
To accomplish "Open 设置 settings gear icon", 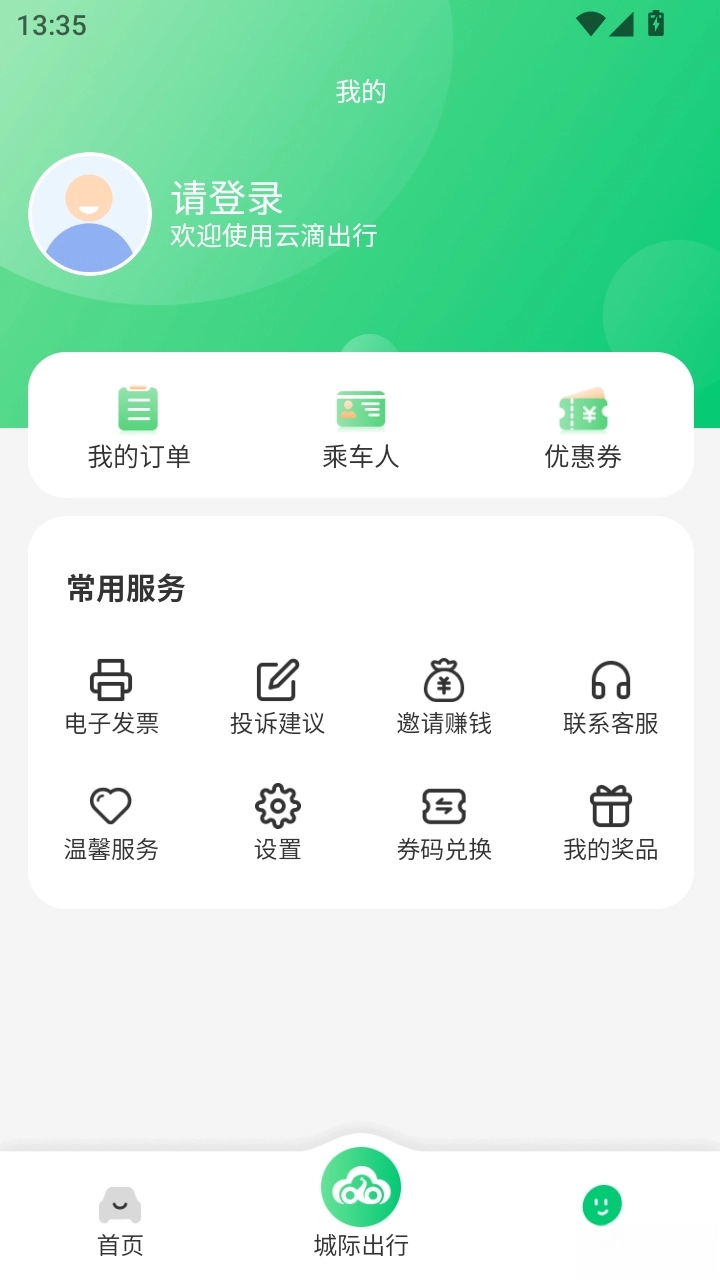I will click(x=277, y=804).
